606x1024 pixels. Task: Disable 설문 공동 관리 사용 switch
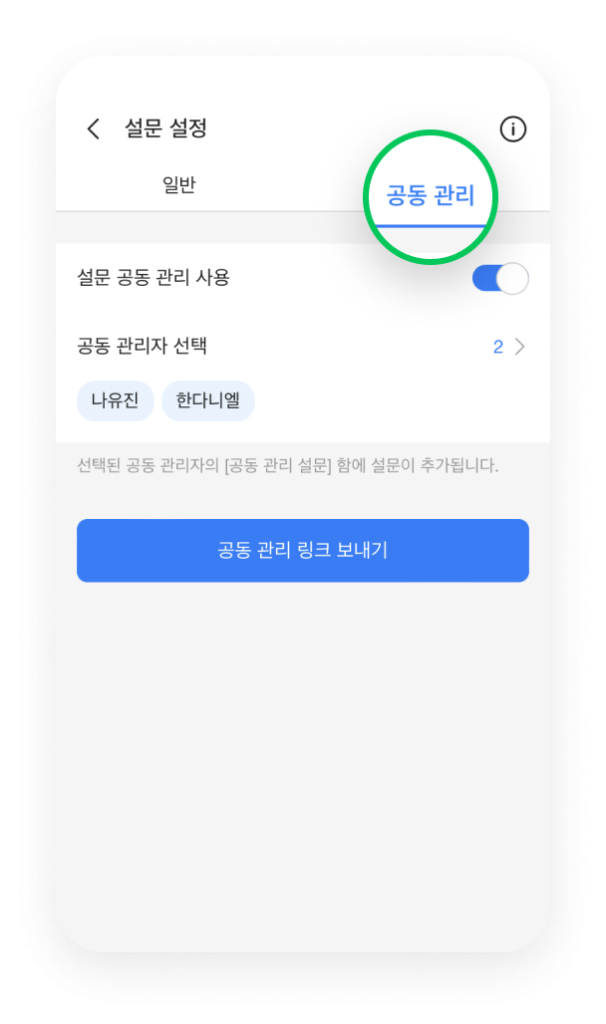[500, 278]
